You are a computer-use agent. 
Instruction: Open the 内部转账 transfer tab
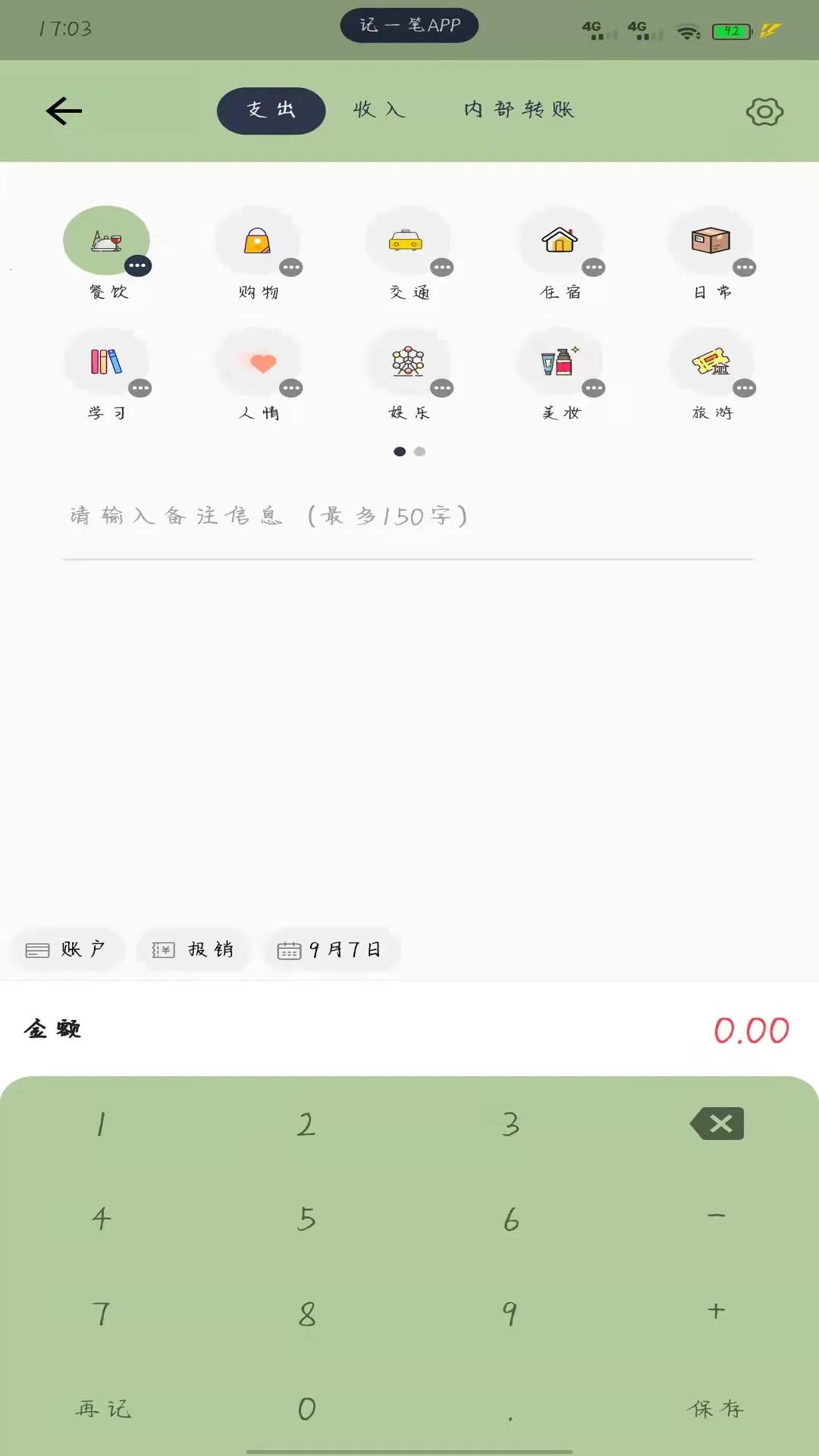coord(519,109)
